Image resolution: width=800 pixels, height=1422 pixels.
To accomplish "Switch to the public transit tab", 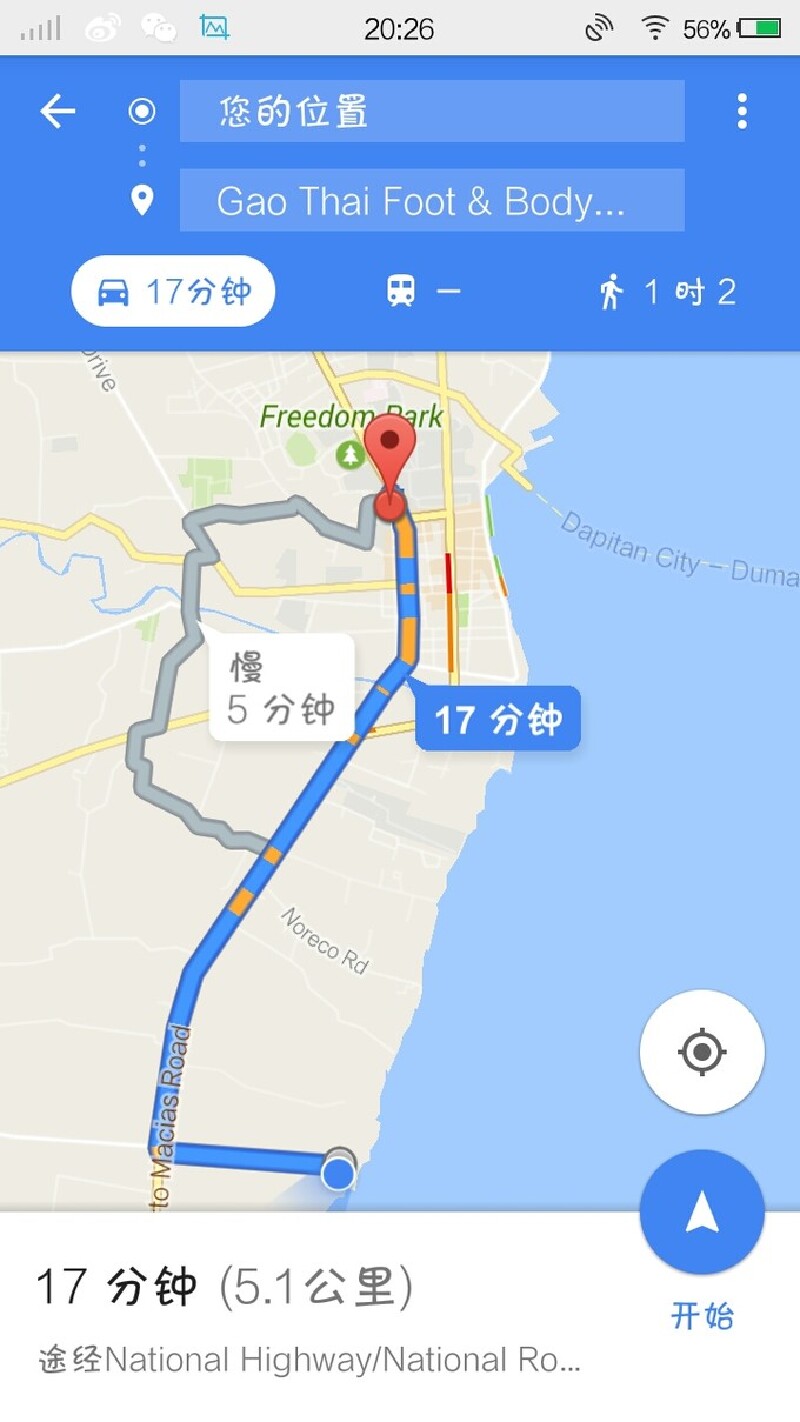I will [x=424, y=292].
